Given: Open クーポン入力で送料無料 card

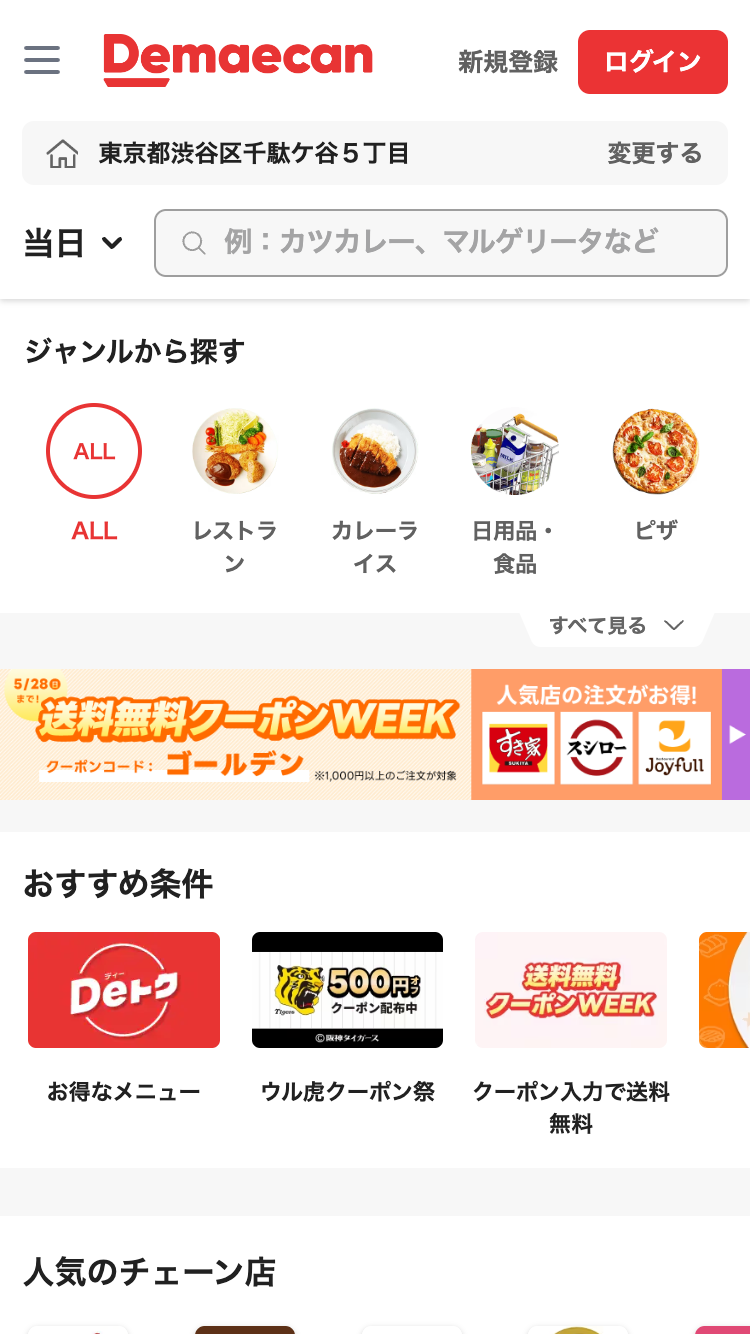Looking at the screenshot, I should (571, 990).
